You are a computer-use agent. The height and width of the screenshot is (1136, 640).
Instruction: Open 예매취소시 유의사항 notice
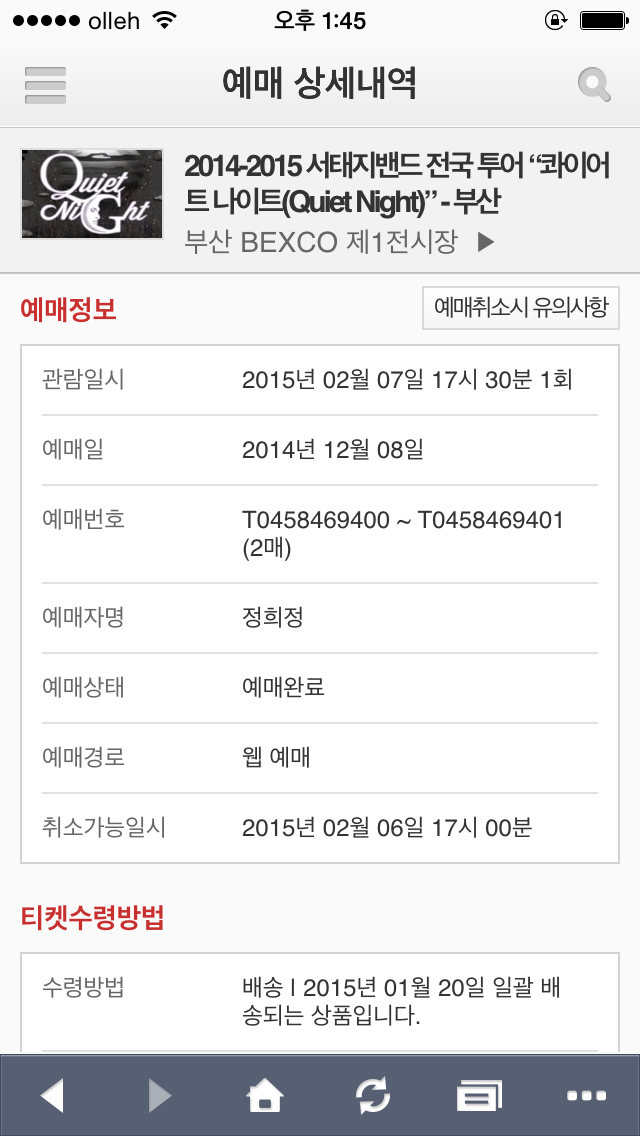521,308
